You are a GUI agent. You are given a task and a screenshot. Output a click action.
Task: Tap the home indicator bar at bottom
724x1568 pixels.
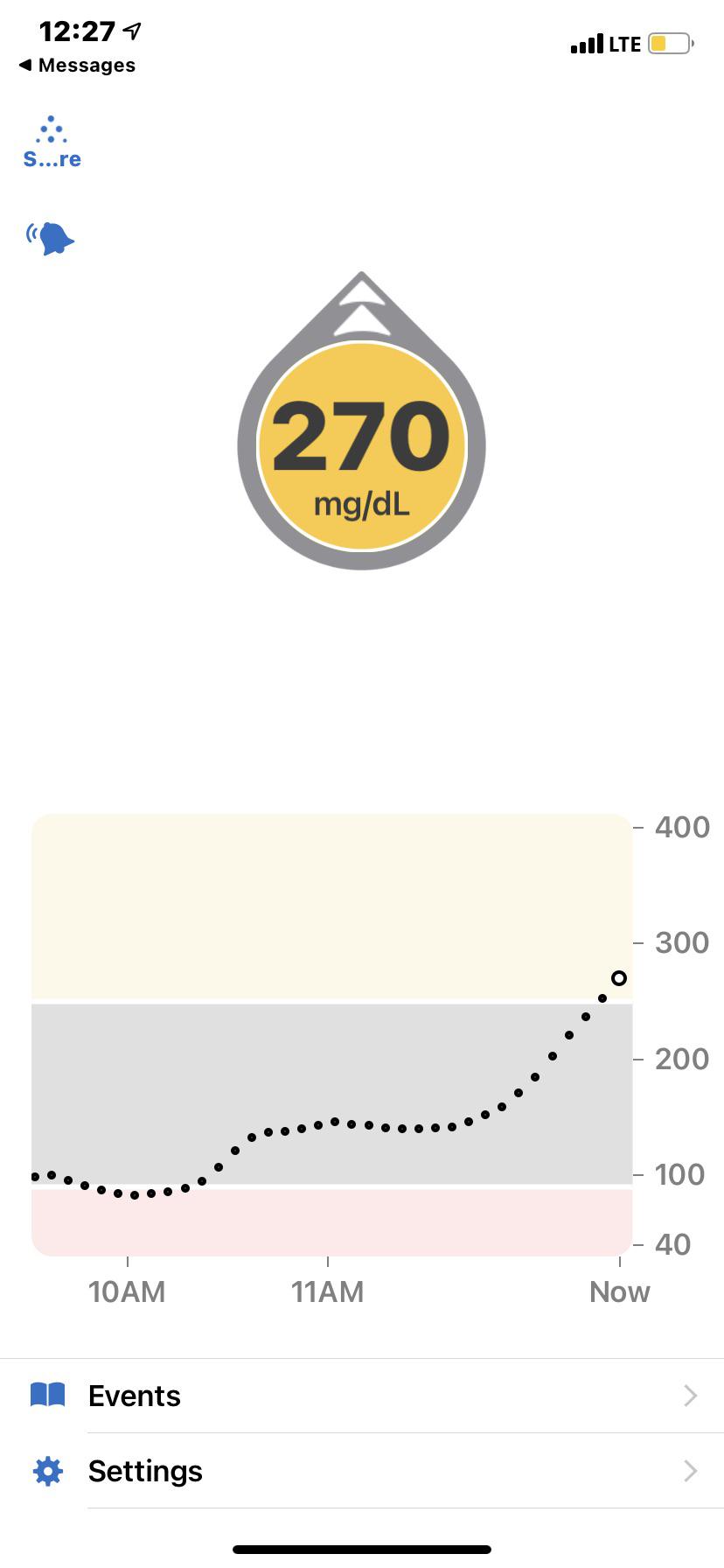coord(362,1549)
